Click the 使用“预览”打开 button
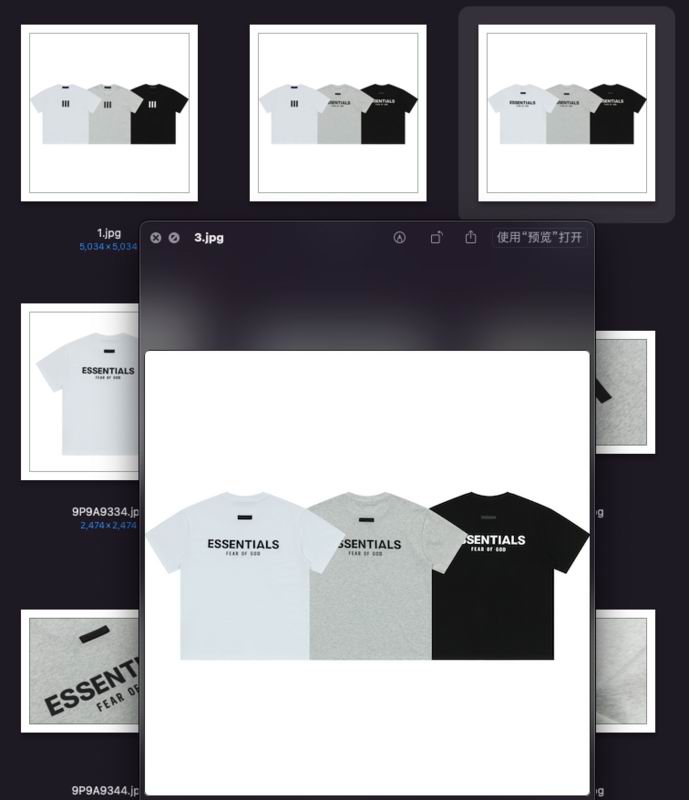Viewport: 689px width, 800px height. point(539,238)
